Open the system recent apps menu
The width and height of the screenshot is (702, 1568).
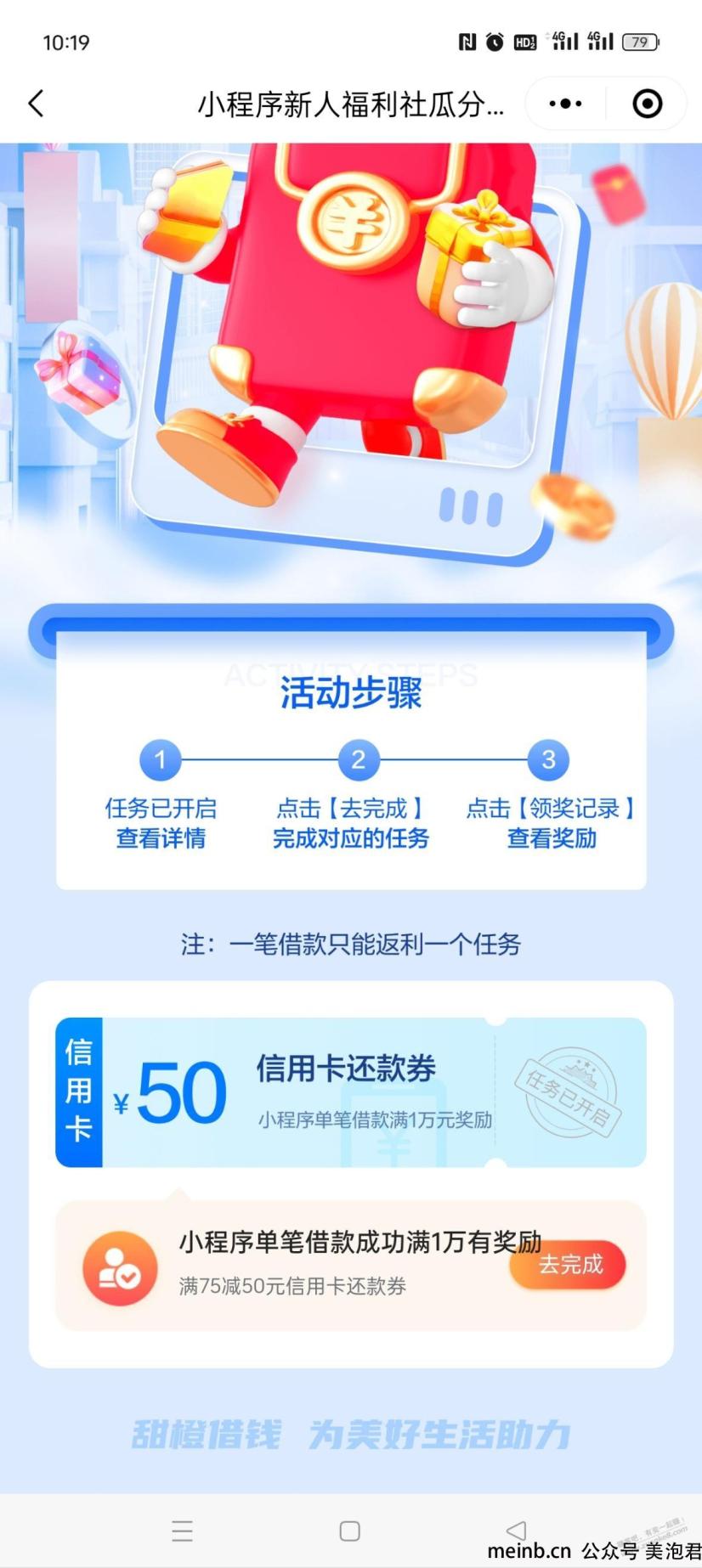[x=182, y=1531]
